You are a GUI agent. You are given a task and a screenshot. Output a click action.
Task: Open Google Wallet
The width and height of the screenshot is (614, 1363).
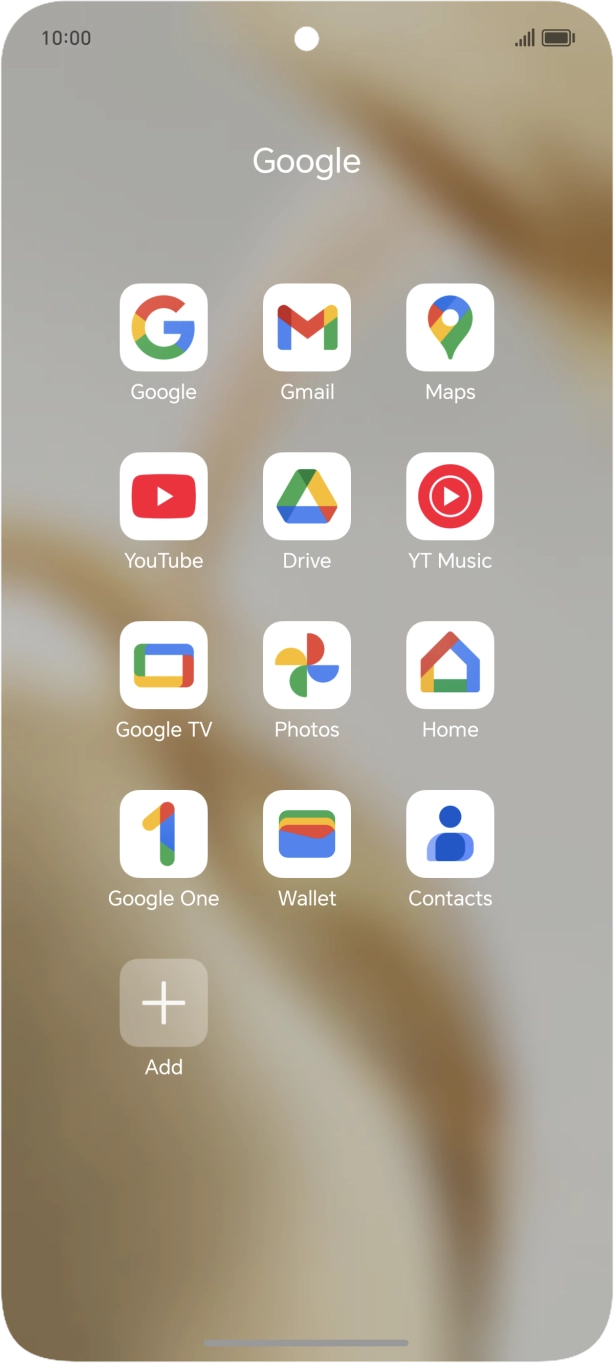[307, 835]
